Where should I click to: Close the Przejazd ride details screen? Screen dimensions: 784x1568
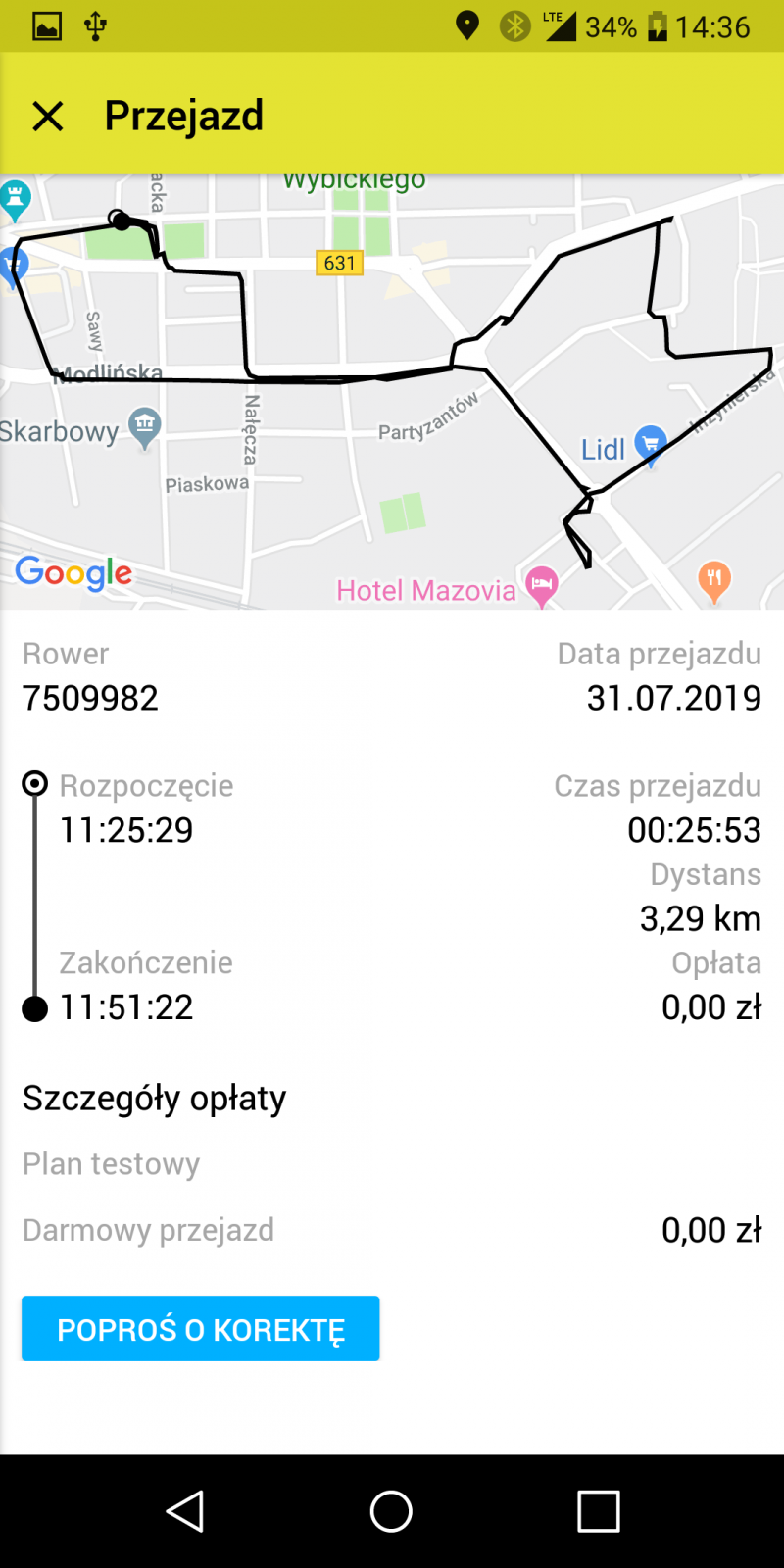pyautogui.click(x=48, y=116)
